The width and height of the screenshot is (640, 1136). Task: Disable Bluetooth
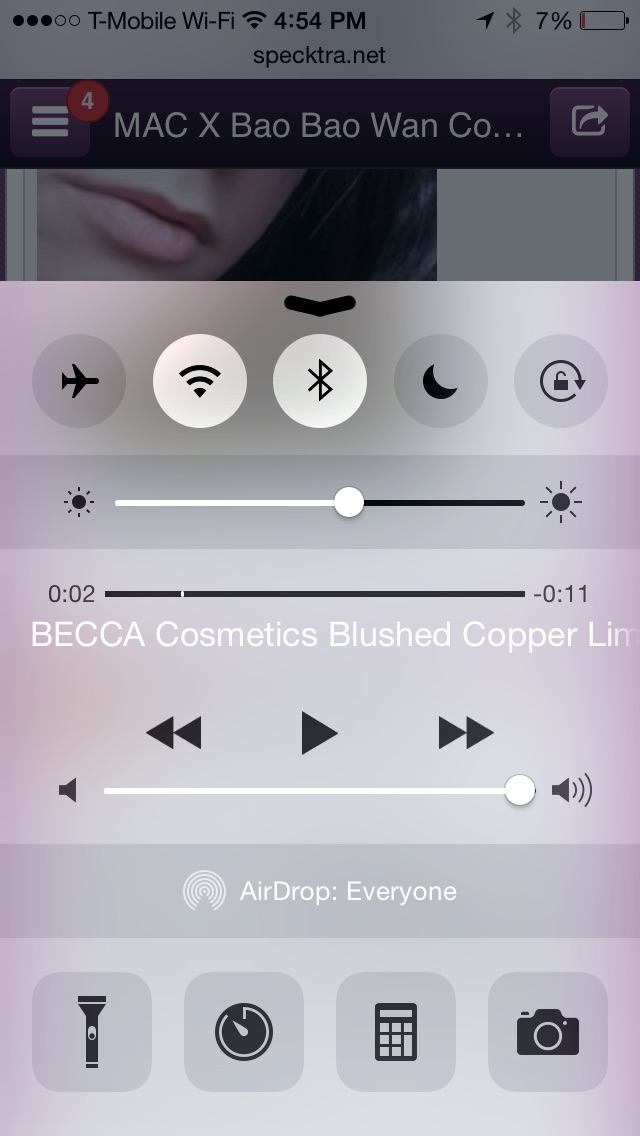click(320, 381)
